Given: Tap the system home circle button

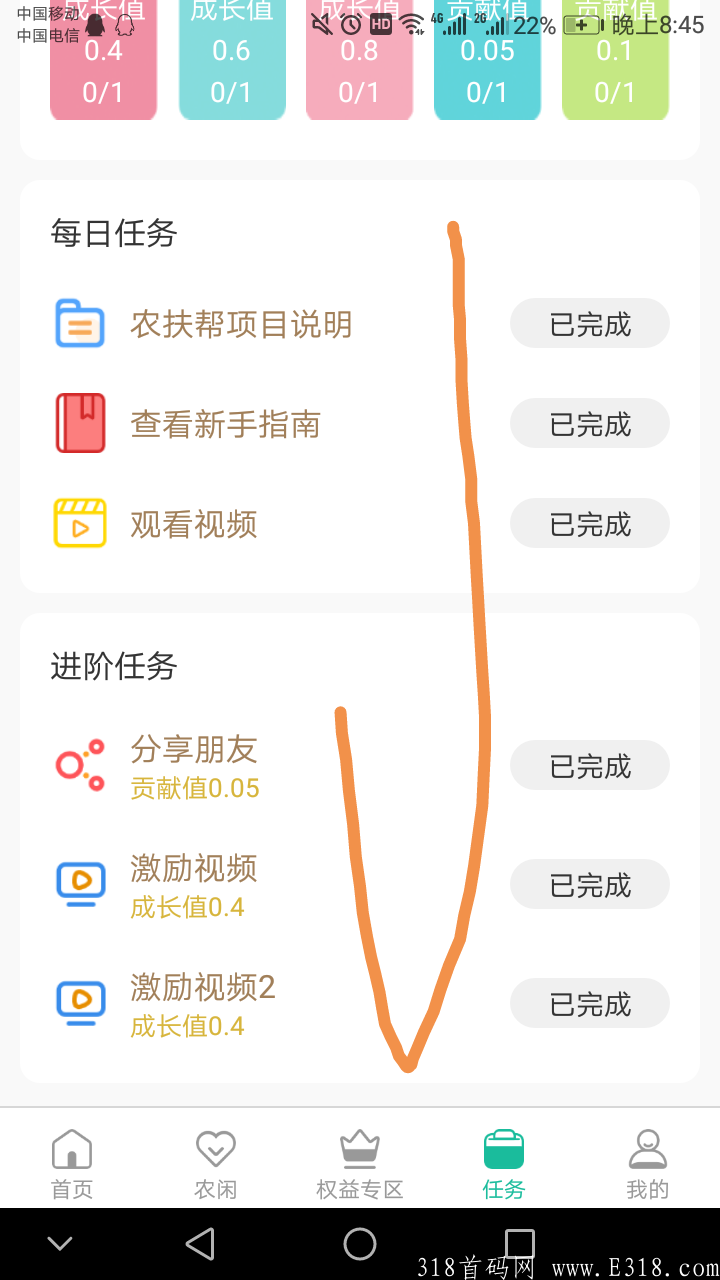Looking at the screenshot, I should tap(360, 1244).
